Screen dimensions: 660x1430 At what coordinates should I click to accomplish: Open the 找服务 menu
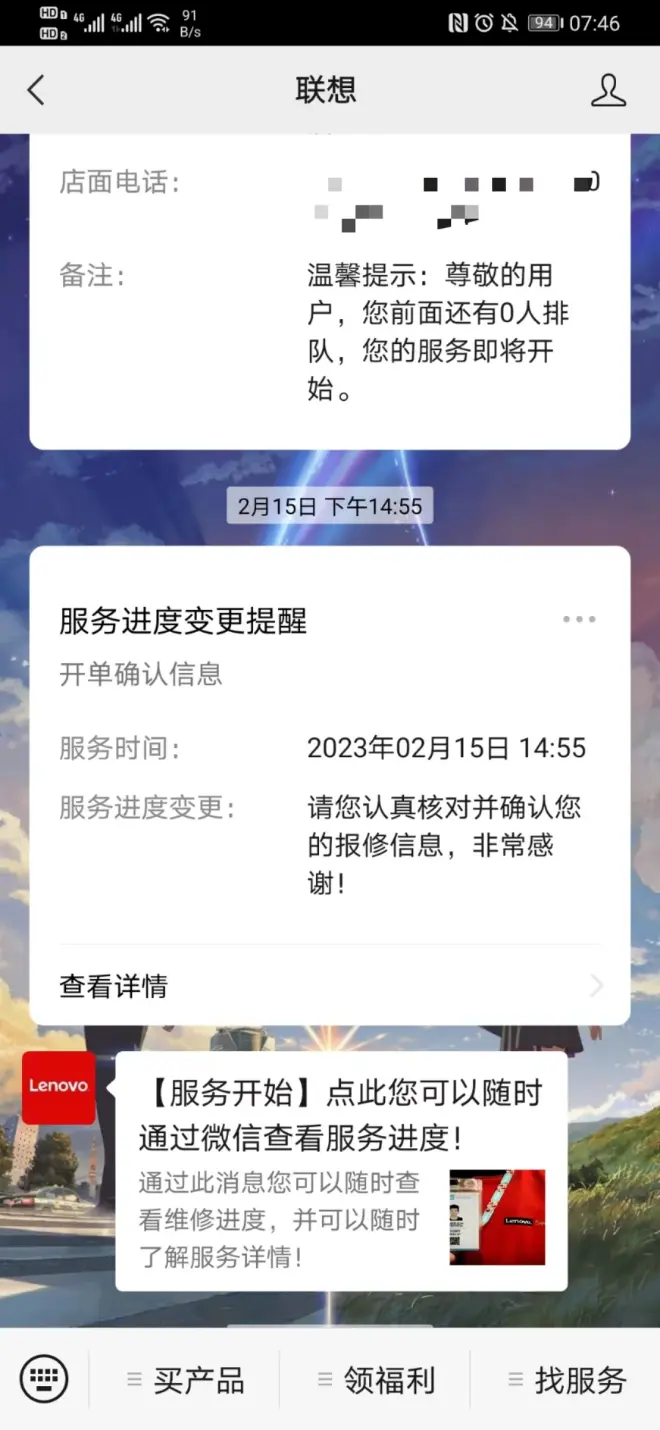coord(567,1381)
